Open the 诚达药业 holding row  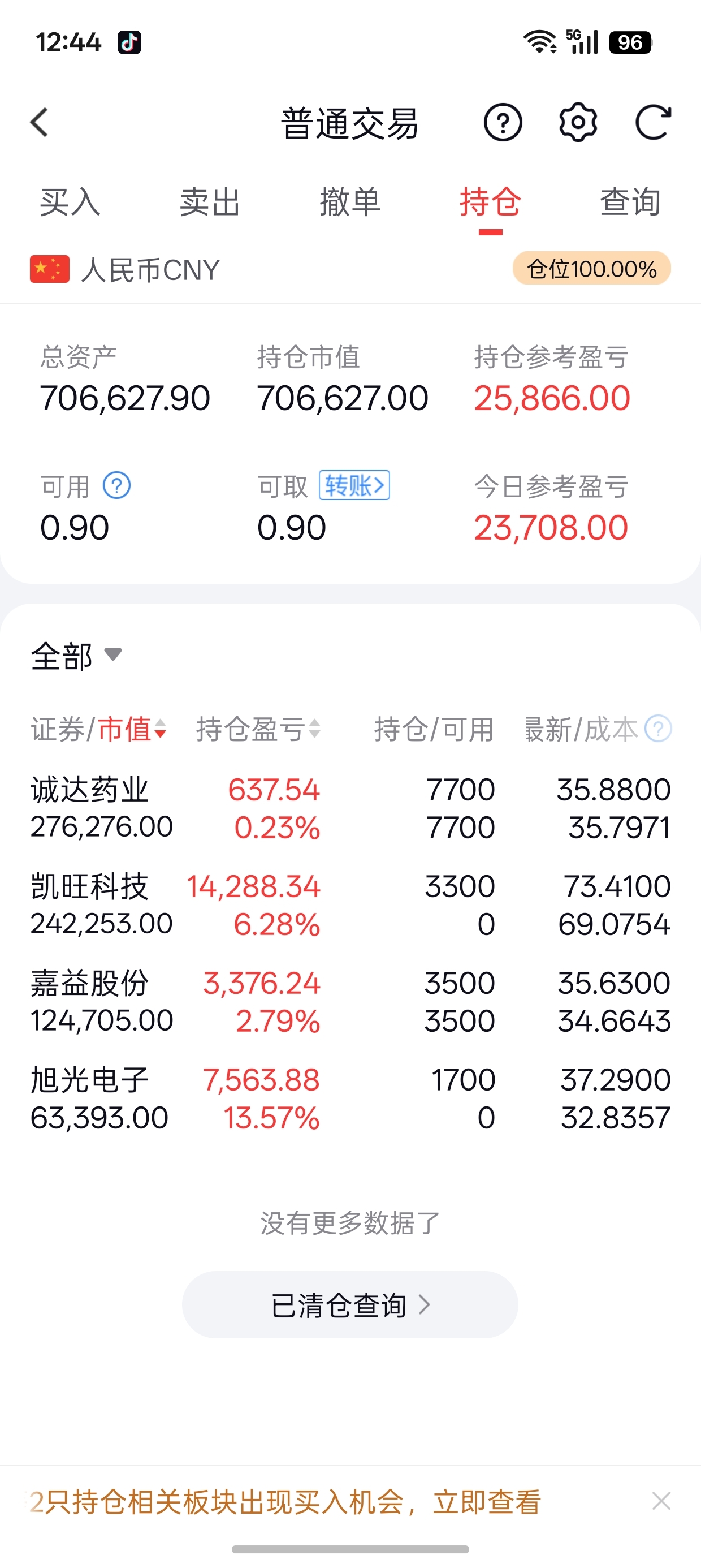coord(350,808)
